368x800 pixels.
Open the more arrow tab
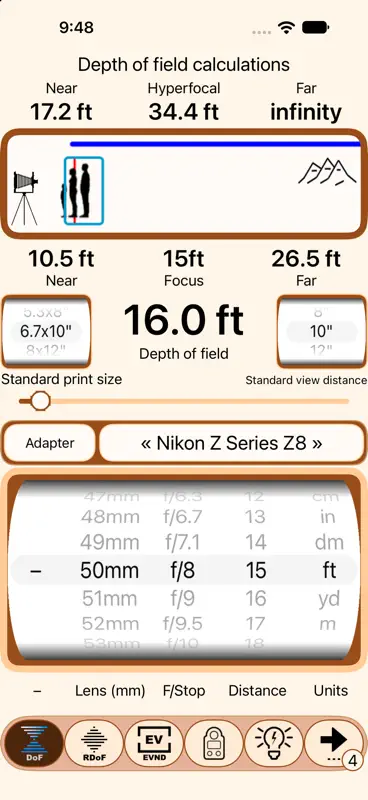coord(334,742)
